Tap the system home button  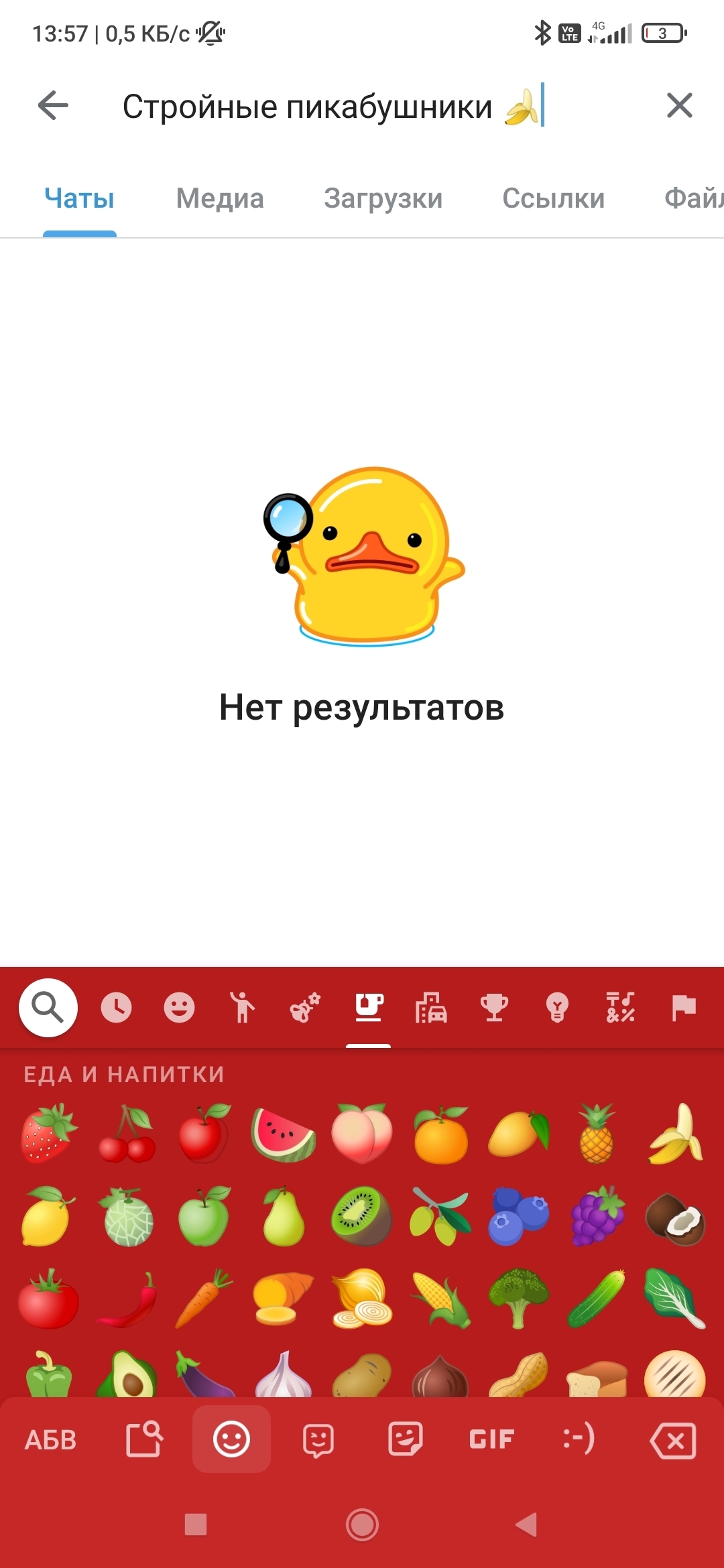pyautogui.click(x=362, y=1525)
